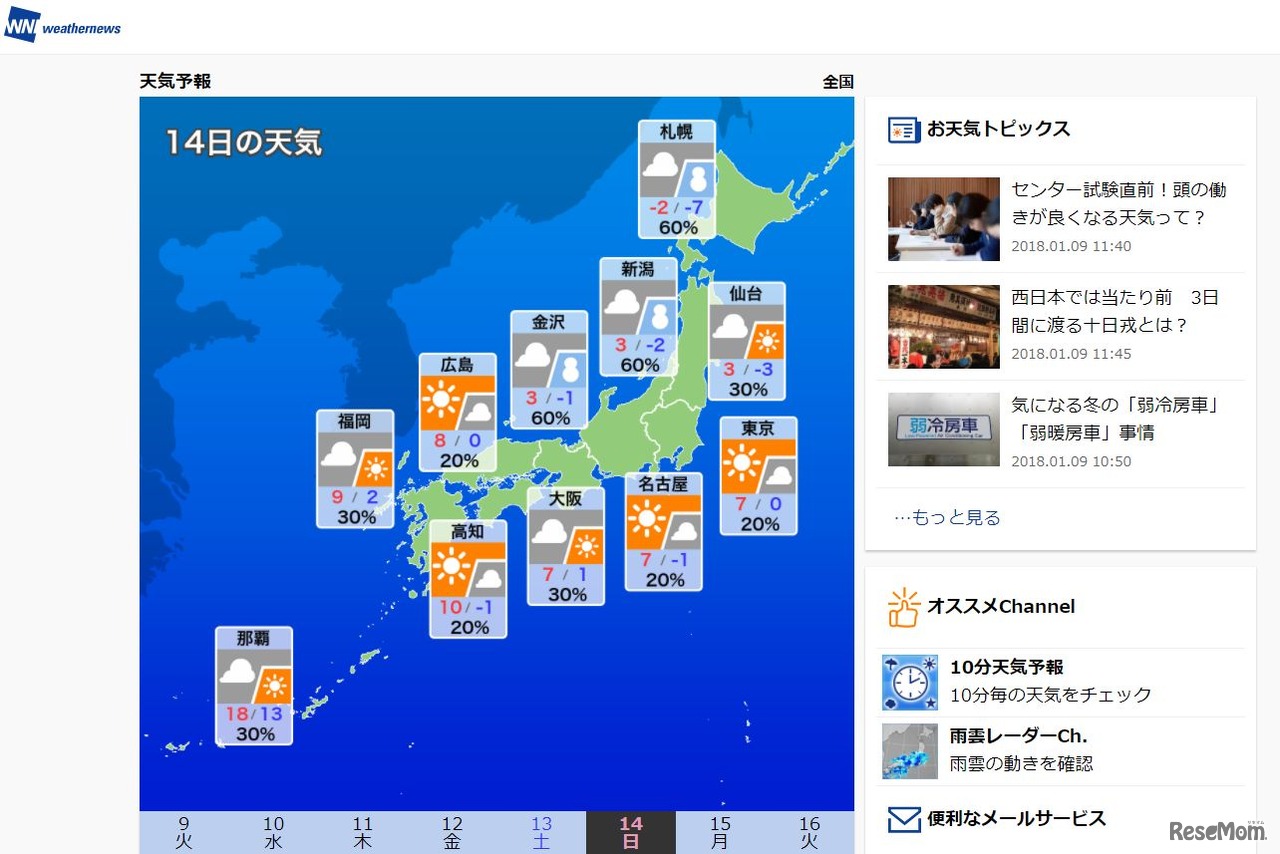Open the 弱冷房車 弱暖房車 article
This screenshot has height=854, width=1280.
pos(1118,419)
